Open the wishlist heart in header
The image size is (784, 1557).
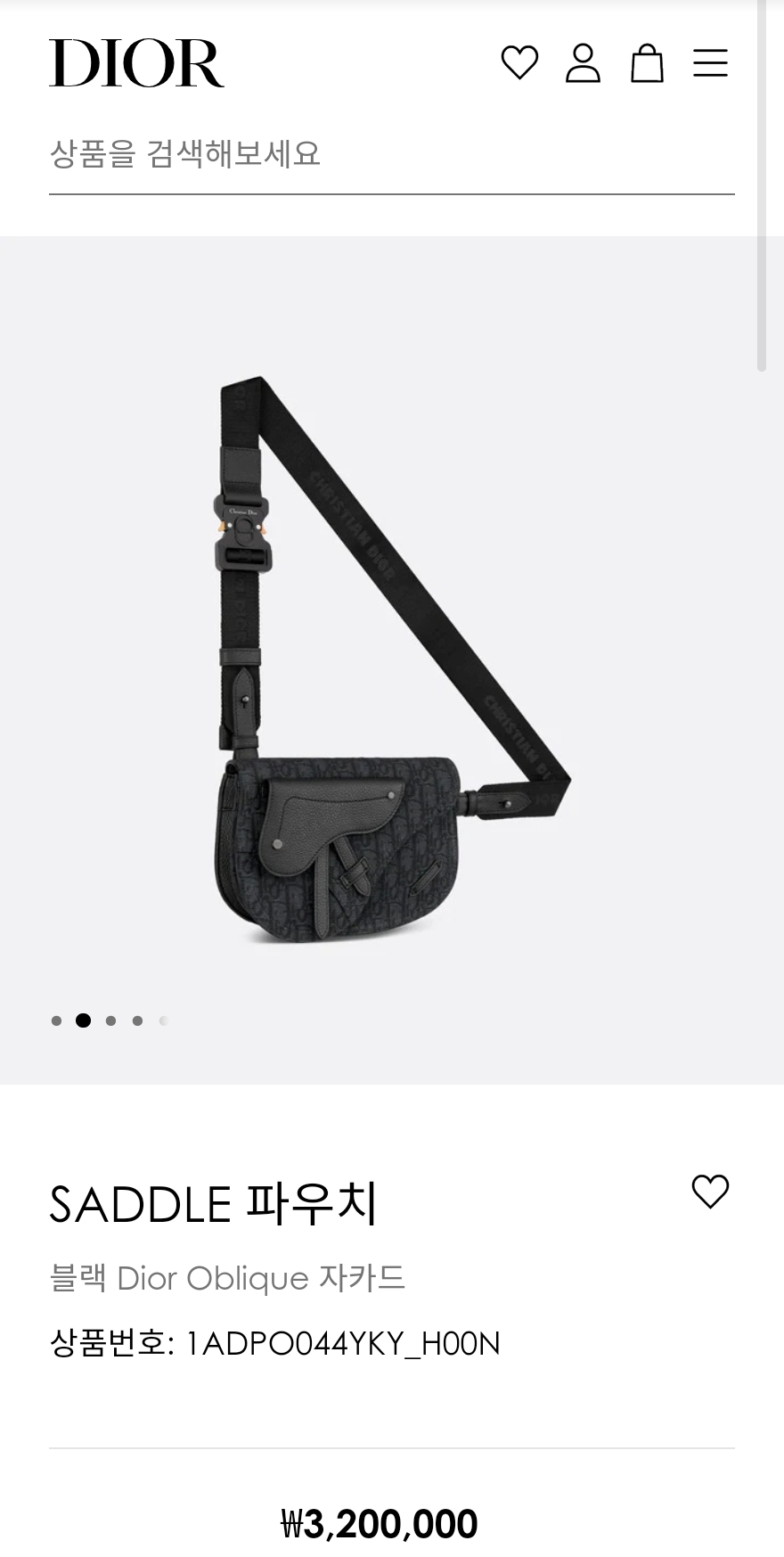[x=519, y=63]
